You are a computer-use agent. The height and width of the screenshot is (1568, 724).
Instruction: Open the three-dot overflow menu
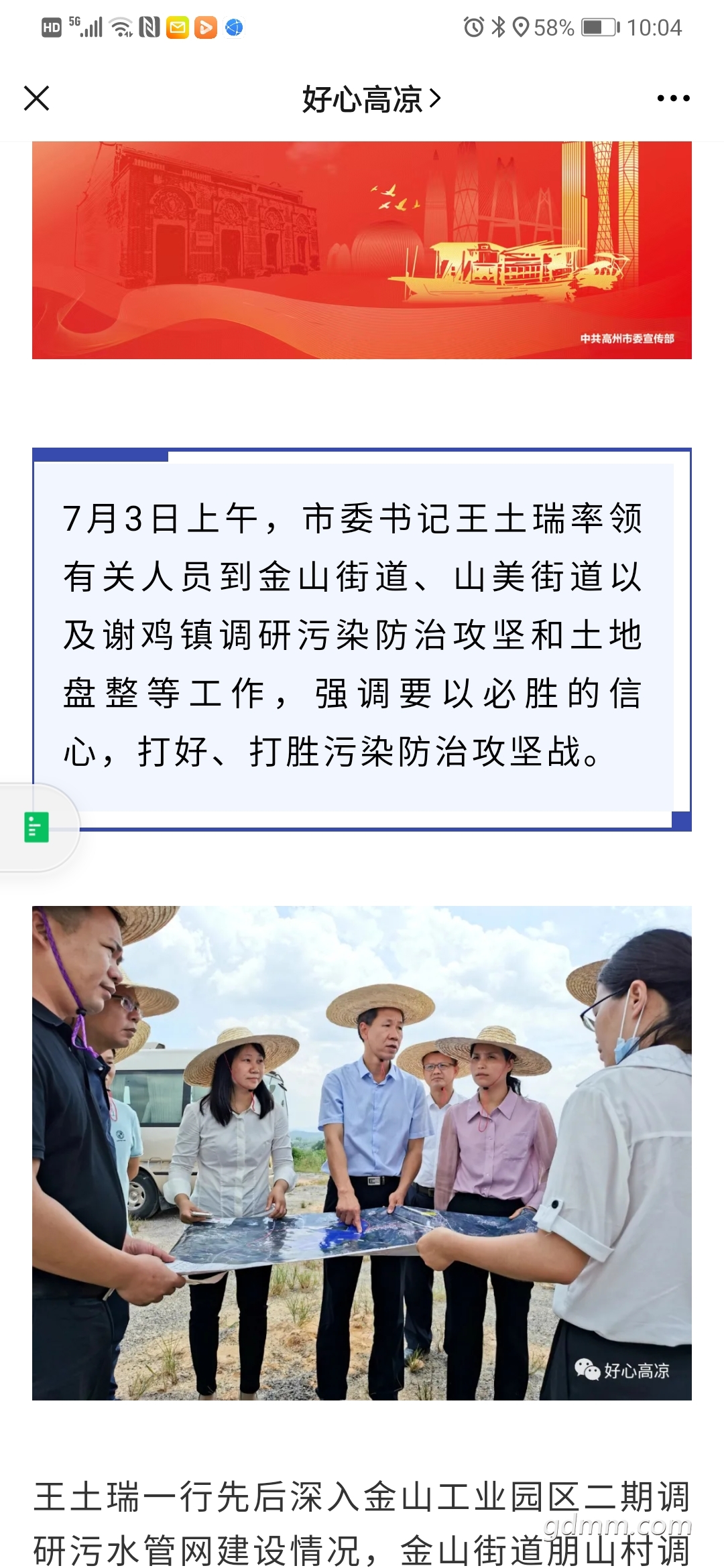coord(673,99)
